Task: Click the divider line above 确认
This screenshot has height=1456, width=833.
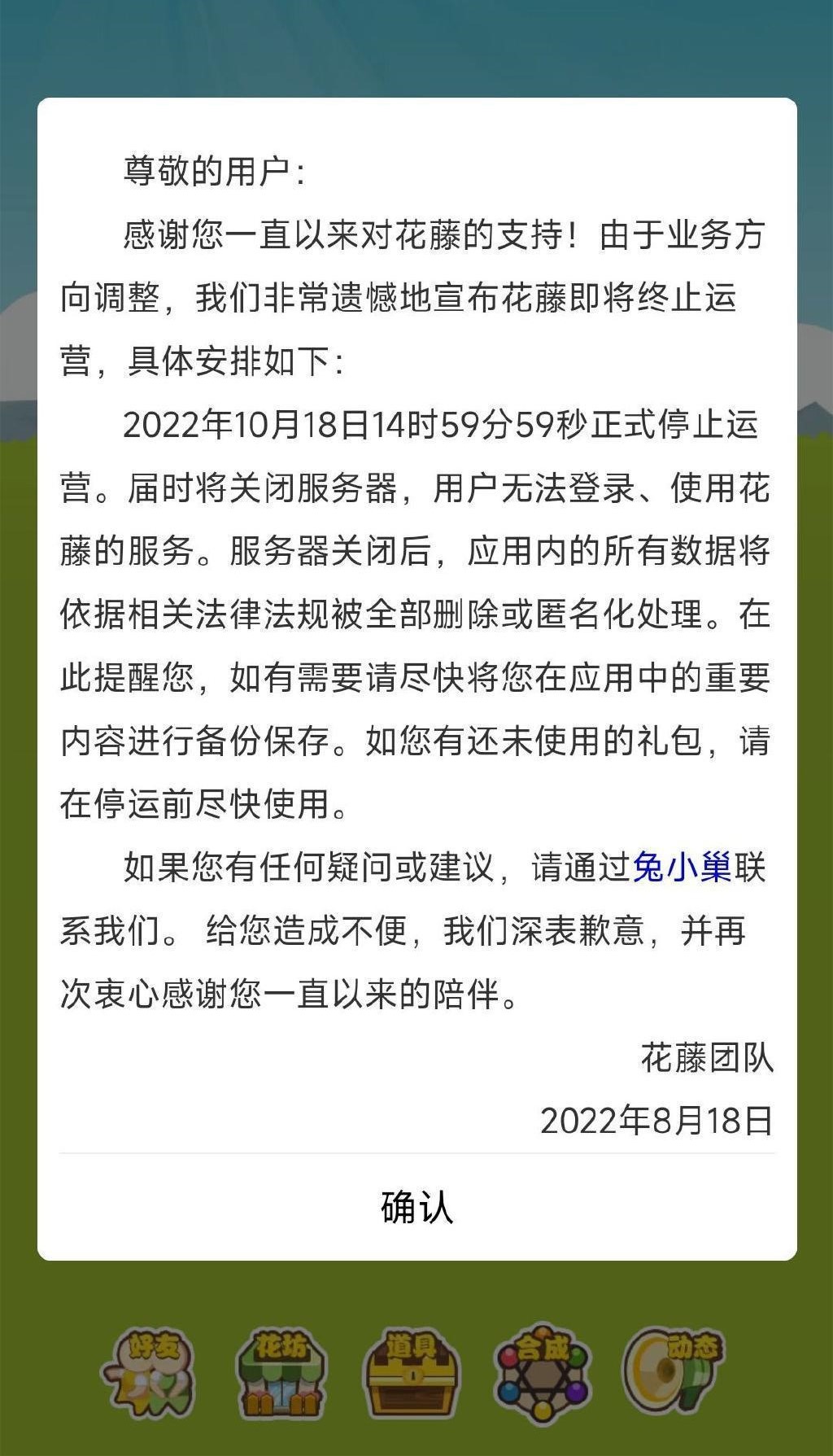Action: tap(416, 1152)
